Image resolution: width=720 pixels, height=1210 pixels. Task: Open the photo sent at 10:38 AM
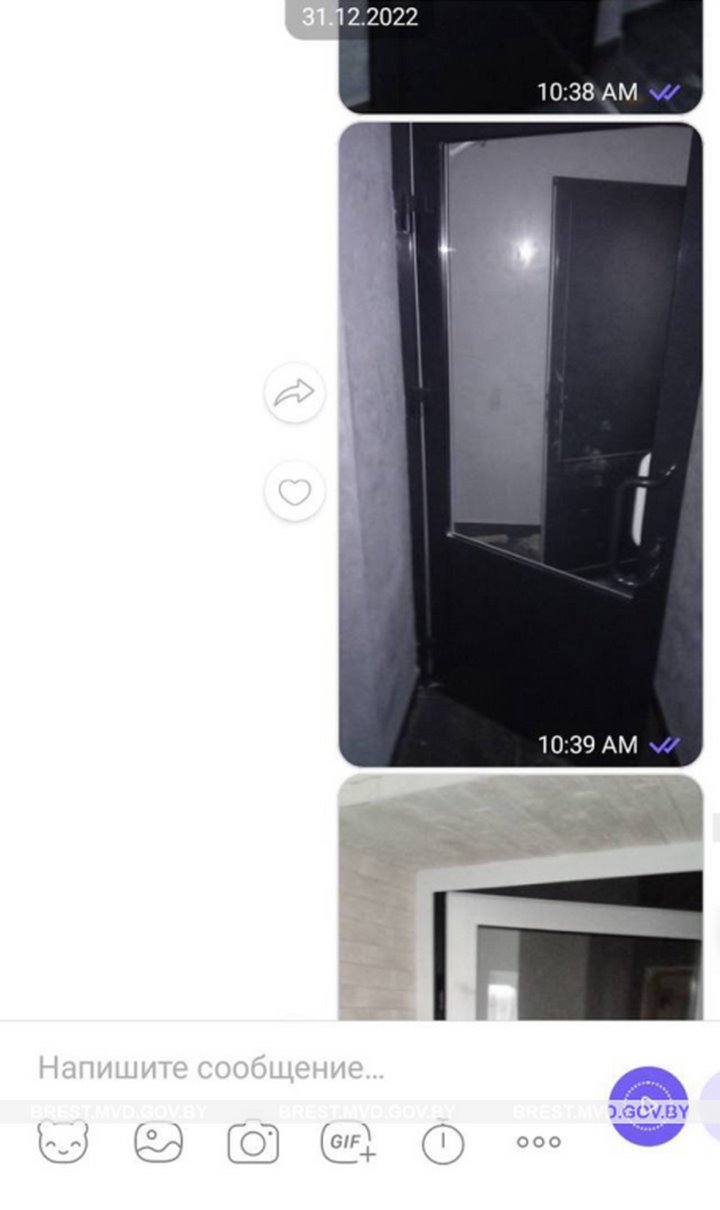pyautogui.click(x=520, y=50)
